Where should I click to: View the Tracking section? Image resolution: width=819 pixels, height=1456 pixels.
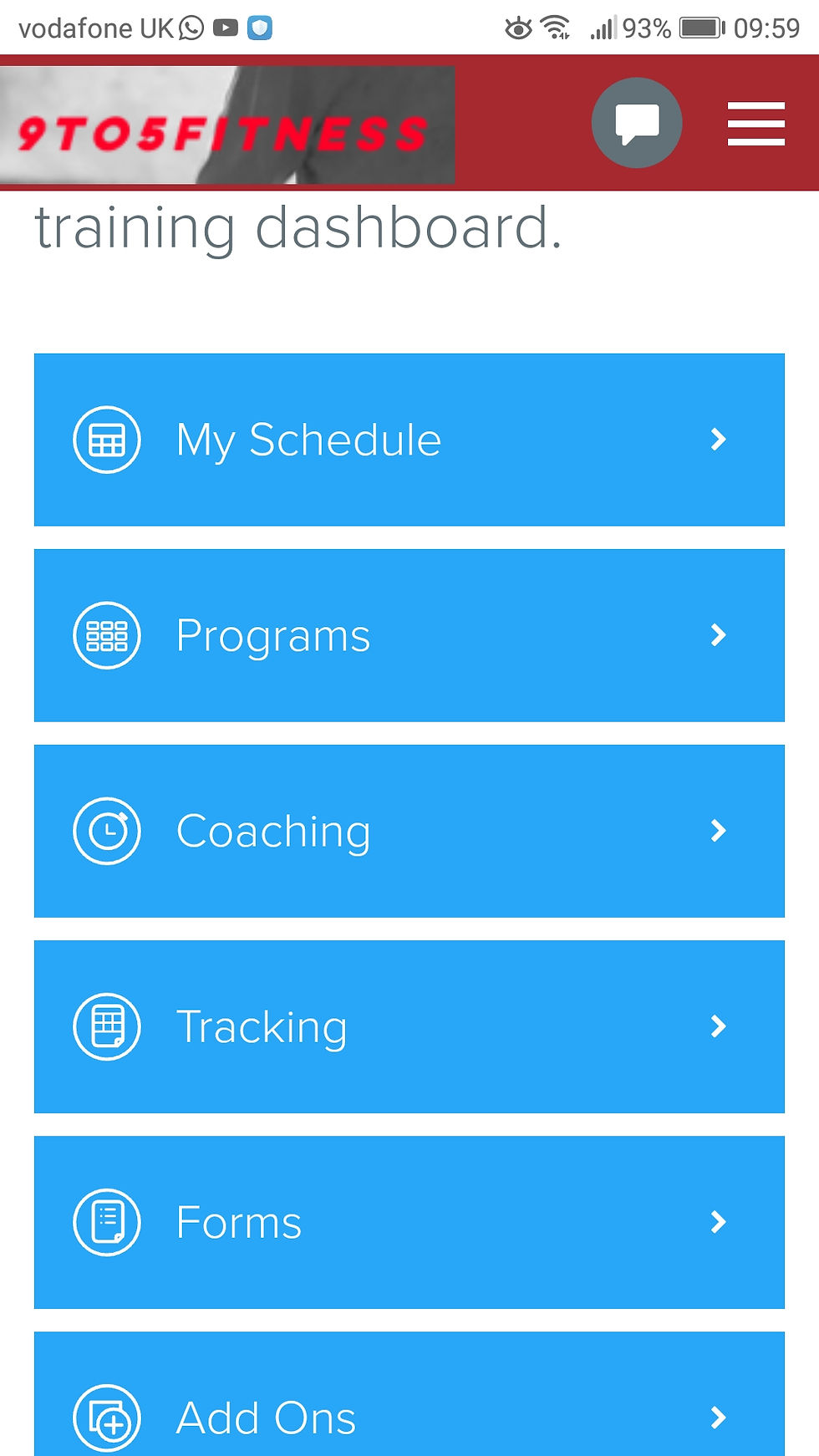pyautogui.click(x=409, y=1026)
